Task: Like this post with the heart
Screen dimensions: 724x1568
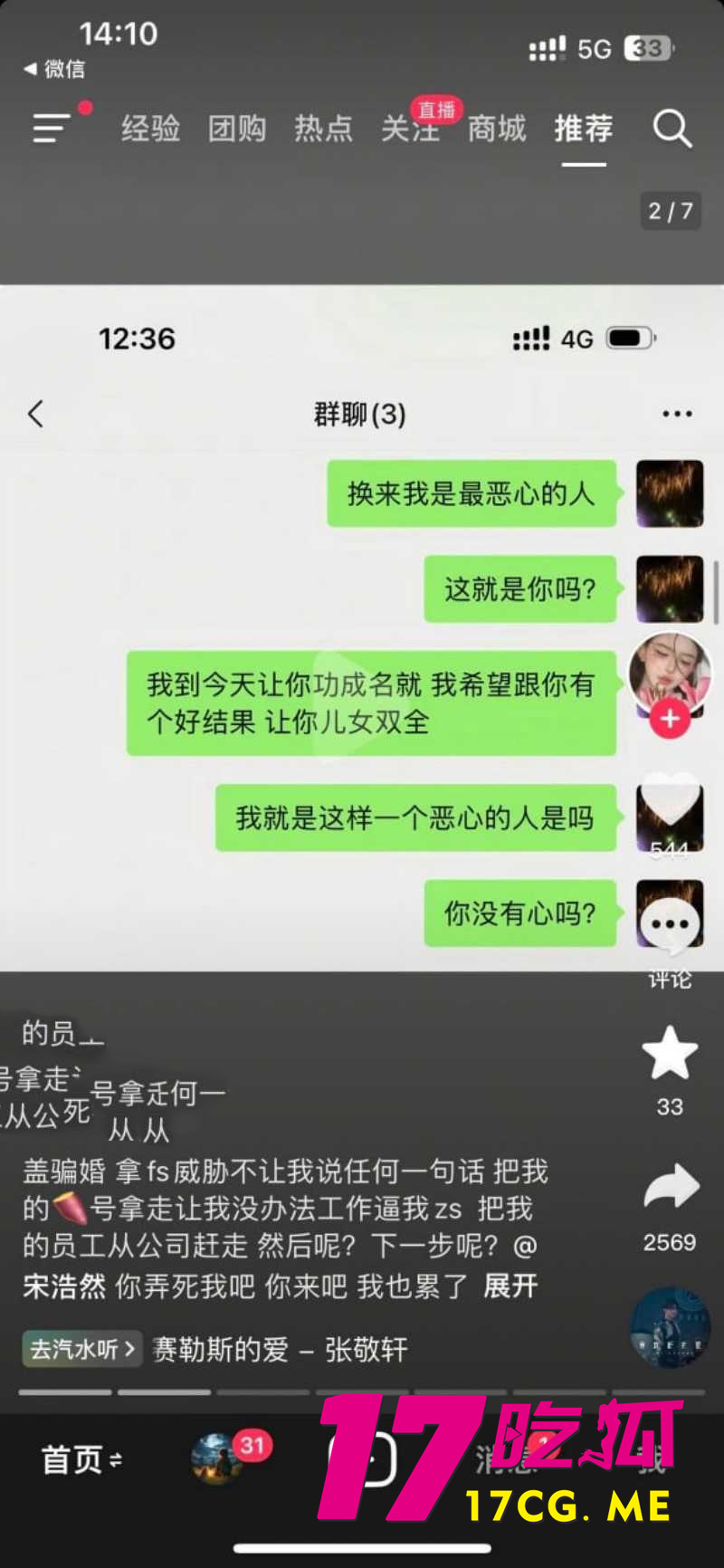Action: (670, 801)
